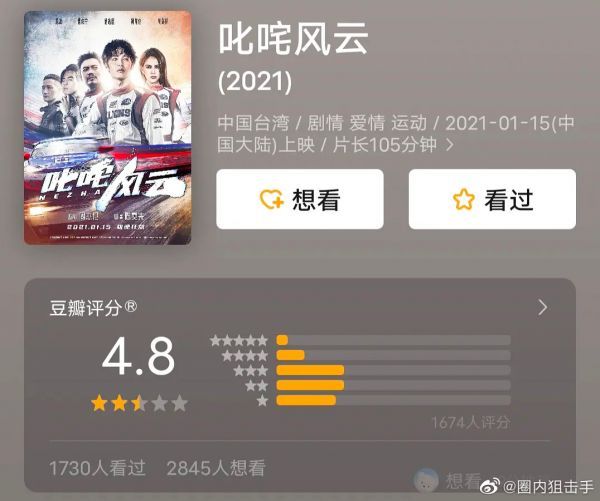Mark the movie as 想看
The height and width of the screenshot is (501, 600).
(x=300, y=199)
